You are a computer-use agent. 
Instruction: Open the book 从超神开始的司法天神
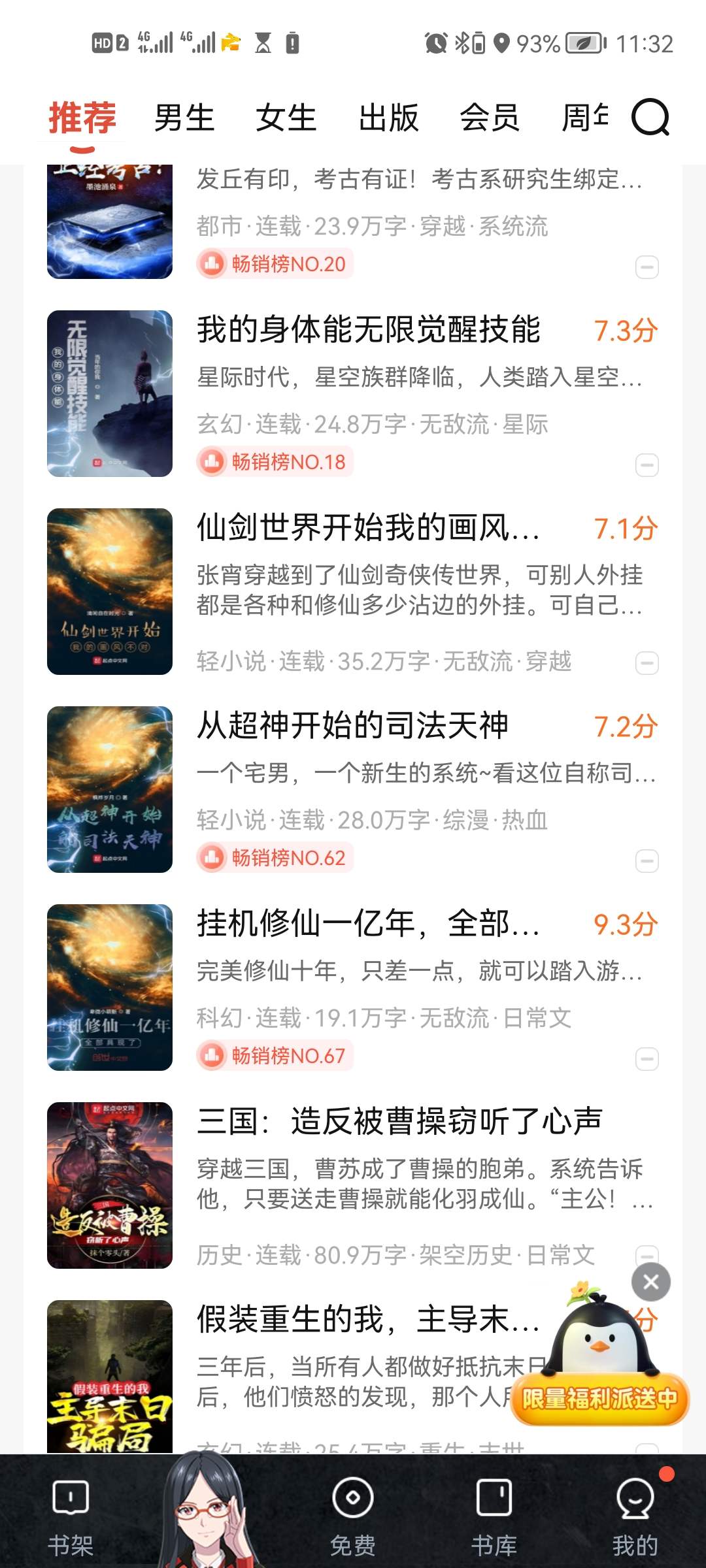pos(353,725)
